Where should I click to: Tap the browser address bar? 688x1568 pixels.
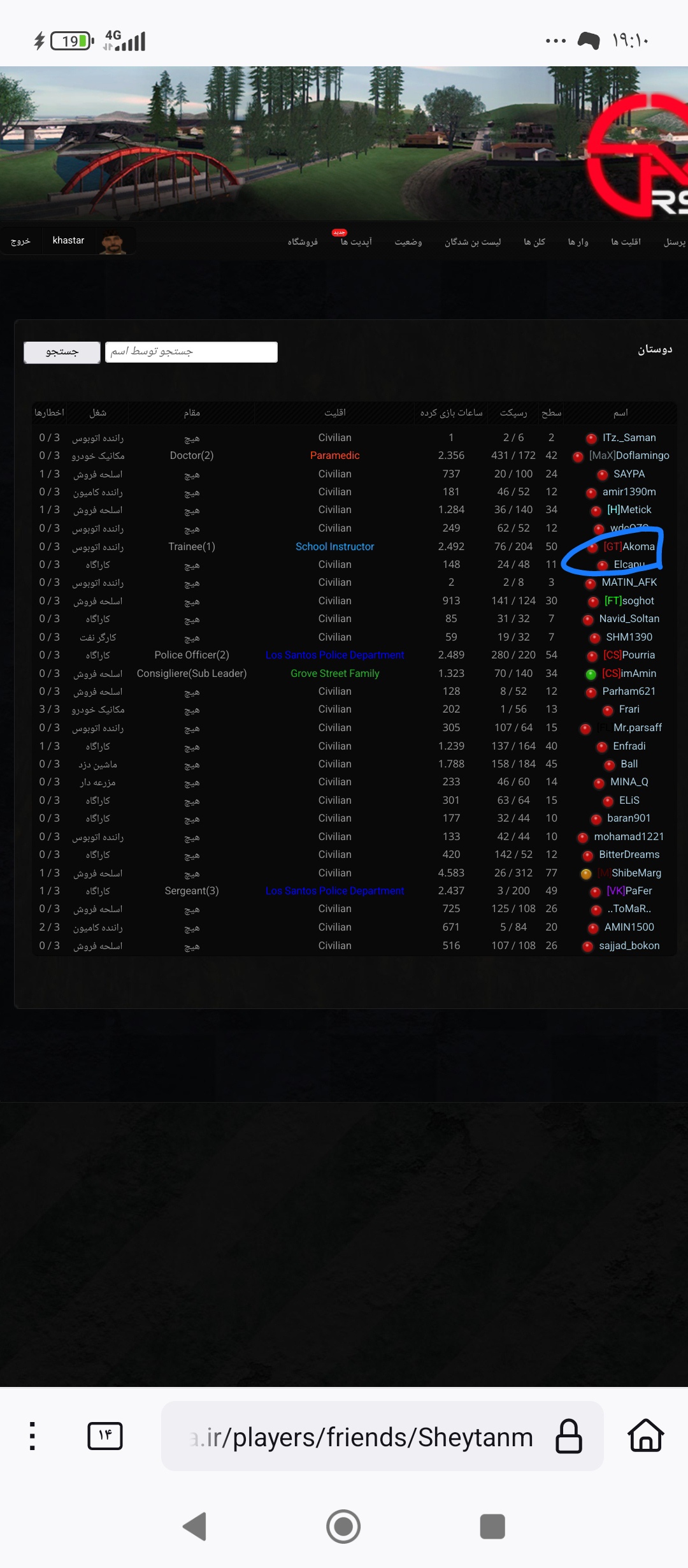pos(382,1436)
